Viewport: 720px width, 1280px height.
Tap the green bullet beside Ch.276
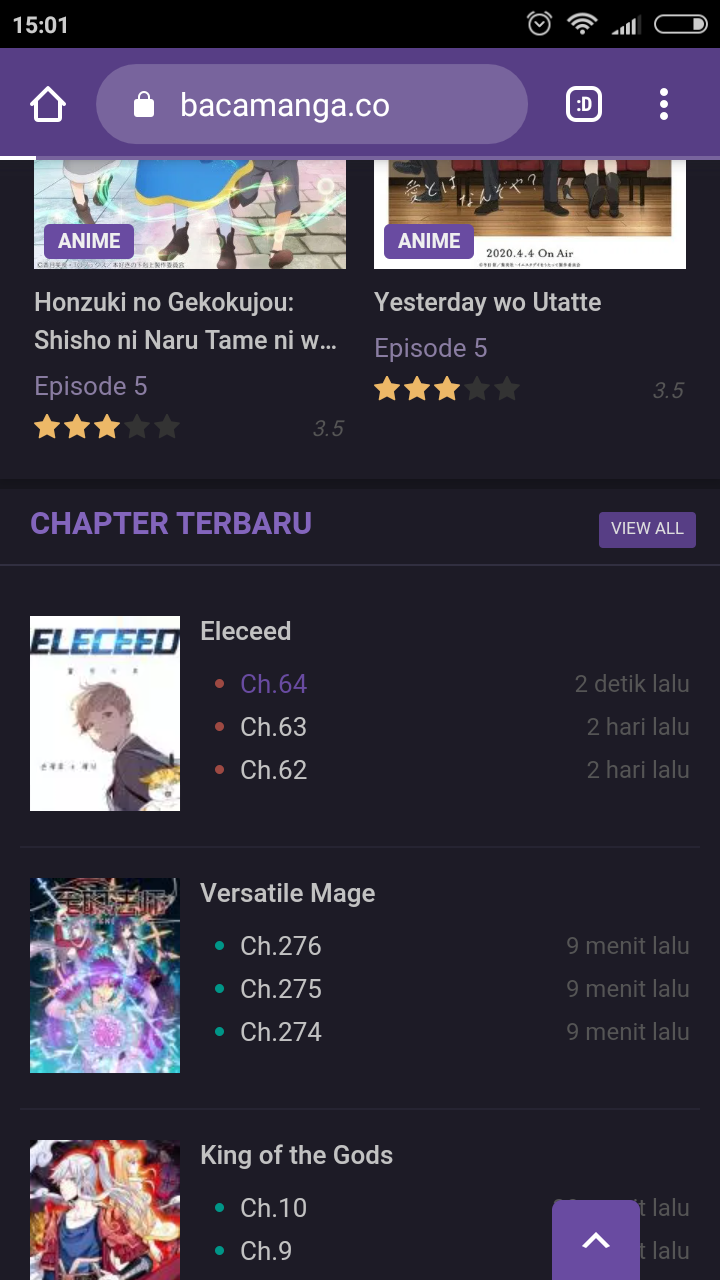219,946
